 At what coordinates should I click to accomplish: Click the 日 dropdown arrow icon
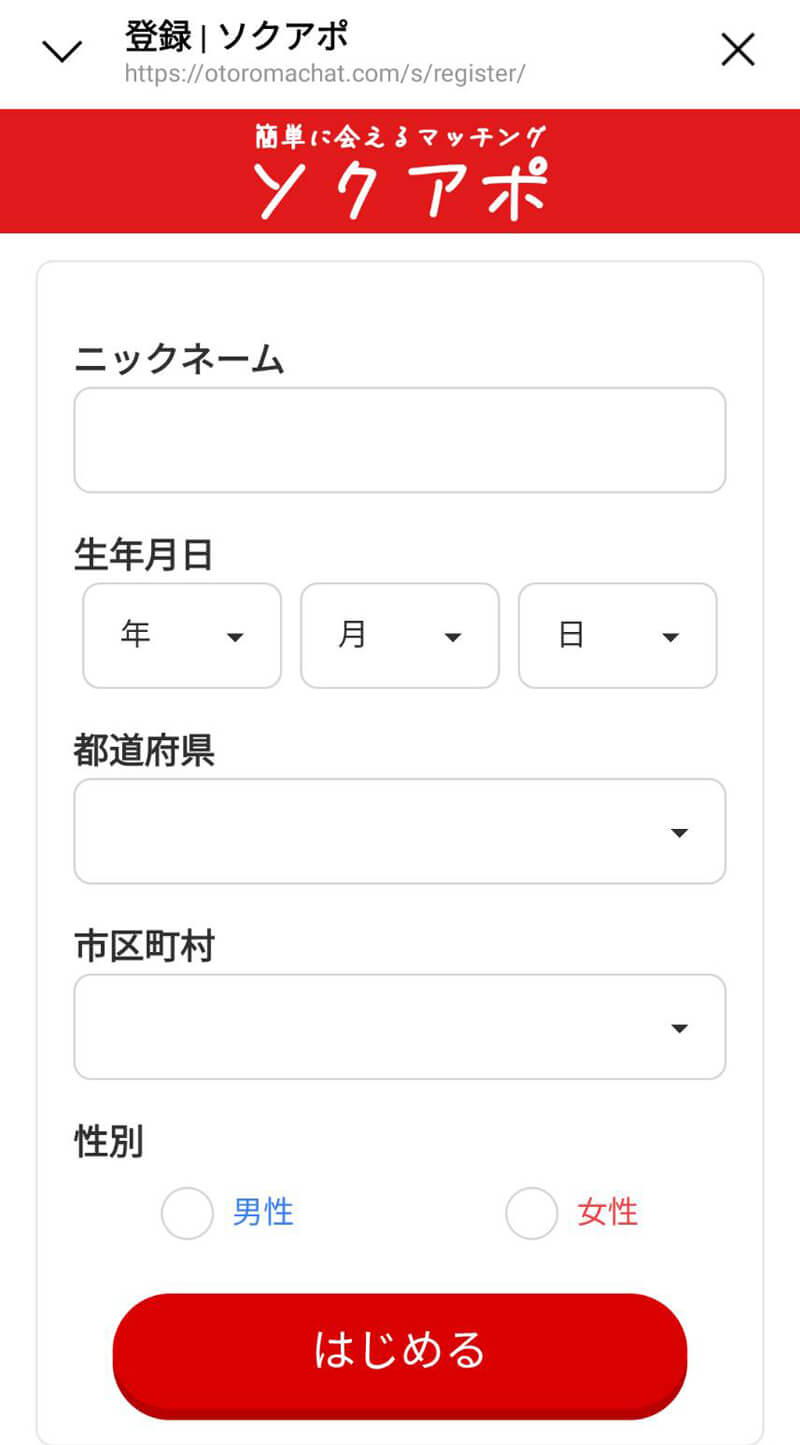tap(671, 636)
